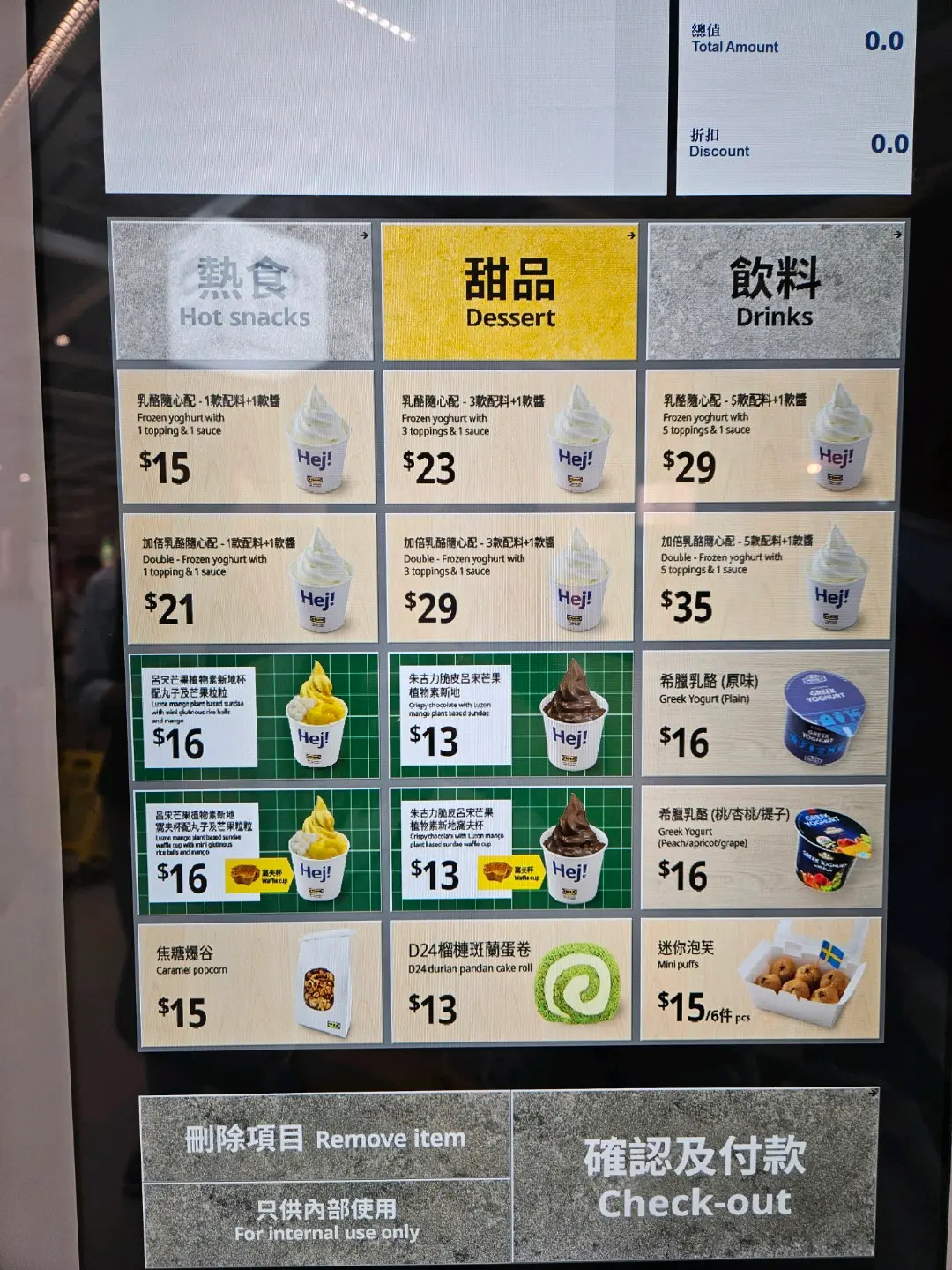Proceed to Check-out

click(x=695, y=1176)
